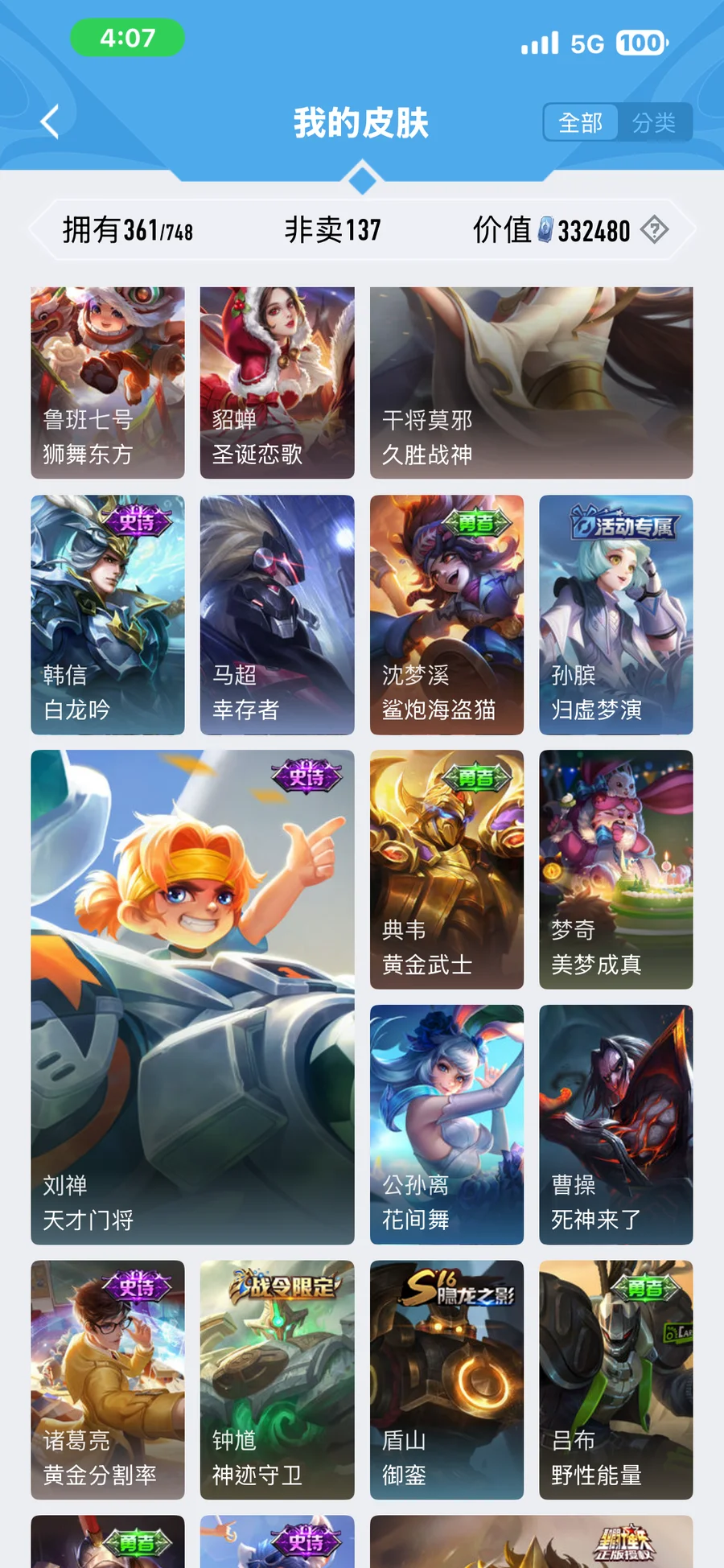Select 孙膑 归虚梦演 skin

point(615,615)
